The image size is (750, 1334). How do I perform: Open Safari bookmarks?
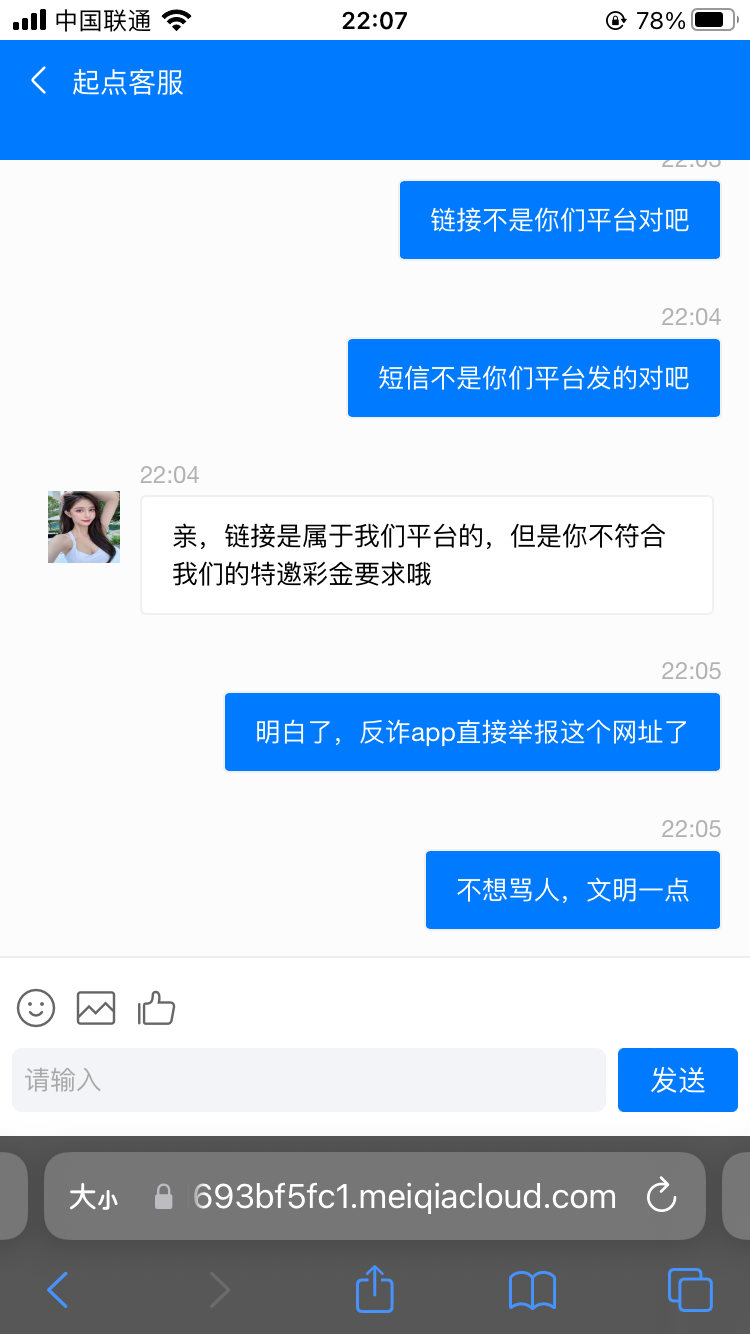532,1290
